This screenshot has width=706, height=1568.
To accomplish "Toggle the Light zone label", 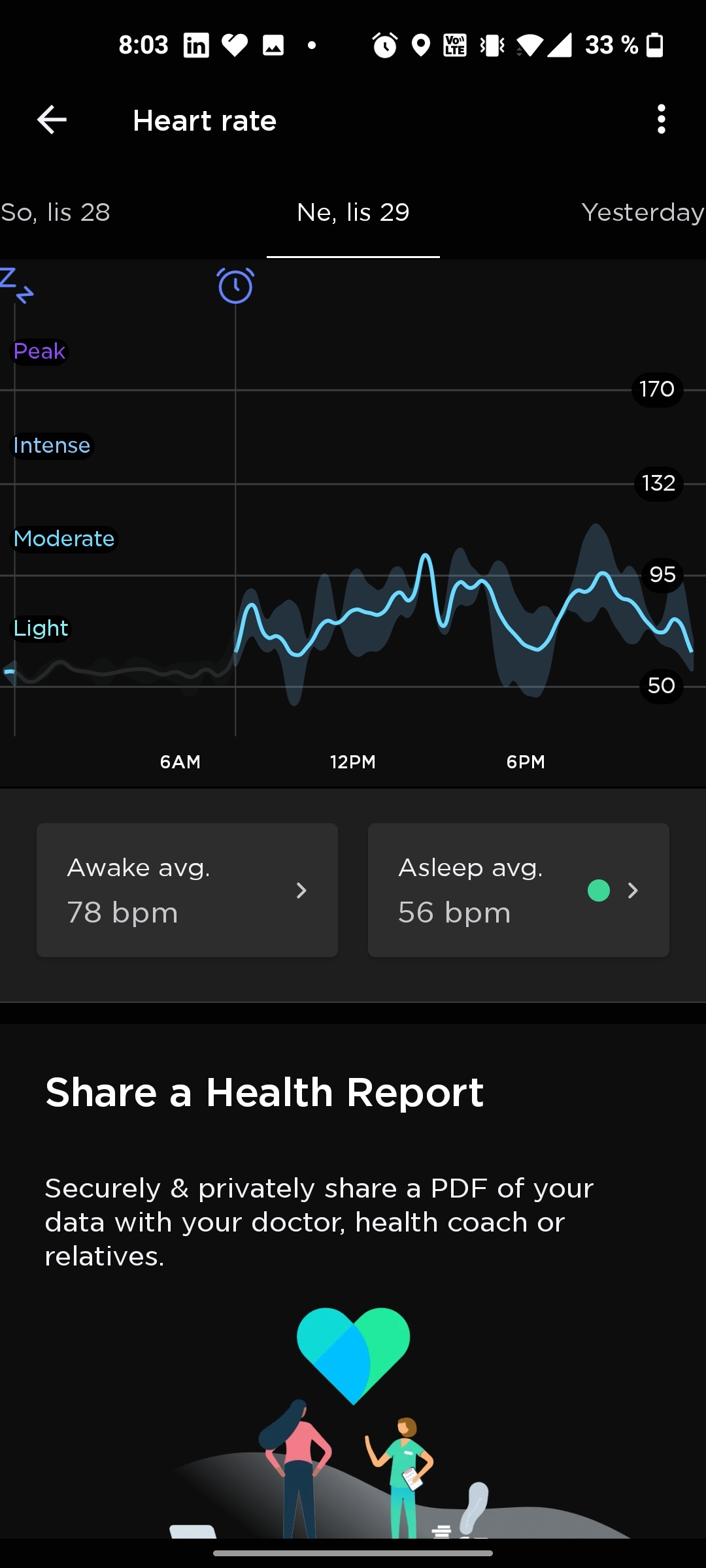I will click(x=41, y=628).
